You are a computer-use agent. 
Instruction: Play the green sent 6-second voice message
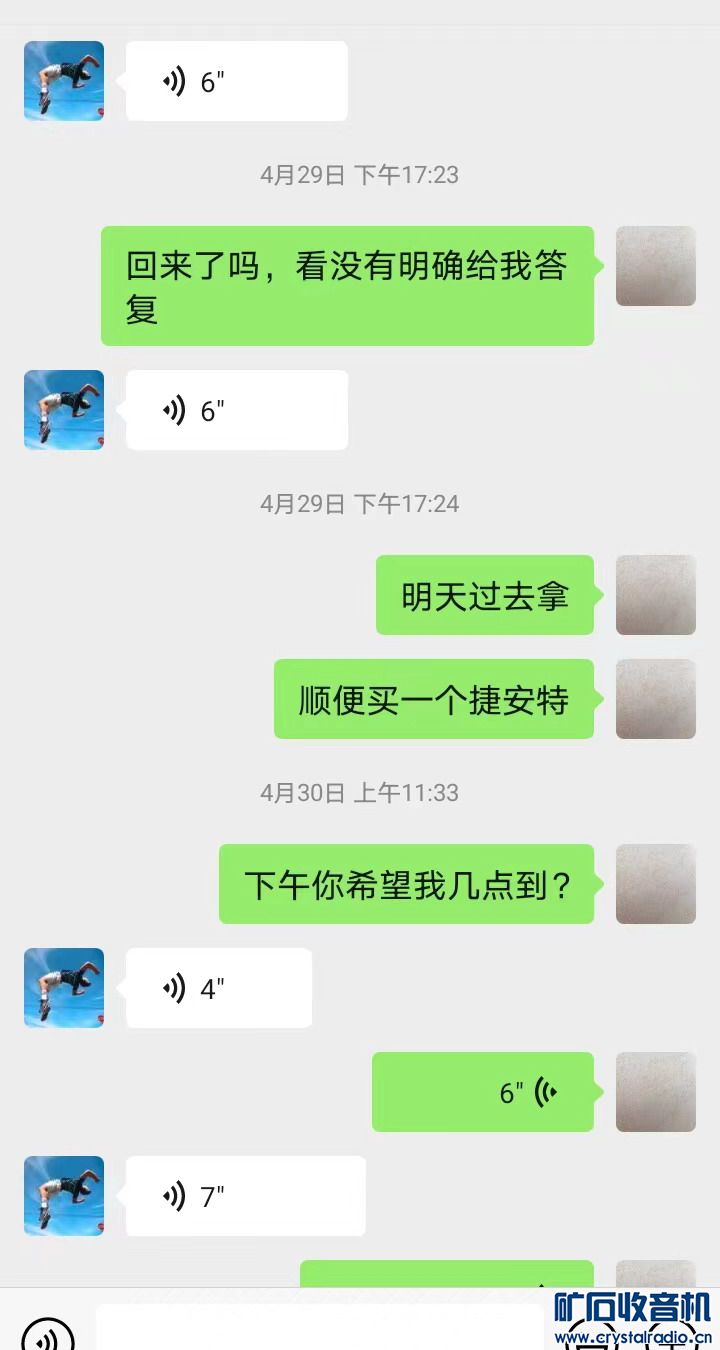(x=483, y=1092)
